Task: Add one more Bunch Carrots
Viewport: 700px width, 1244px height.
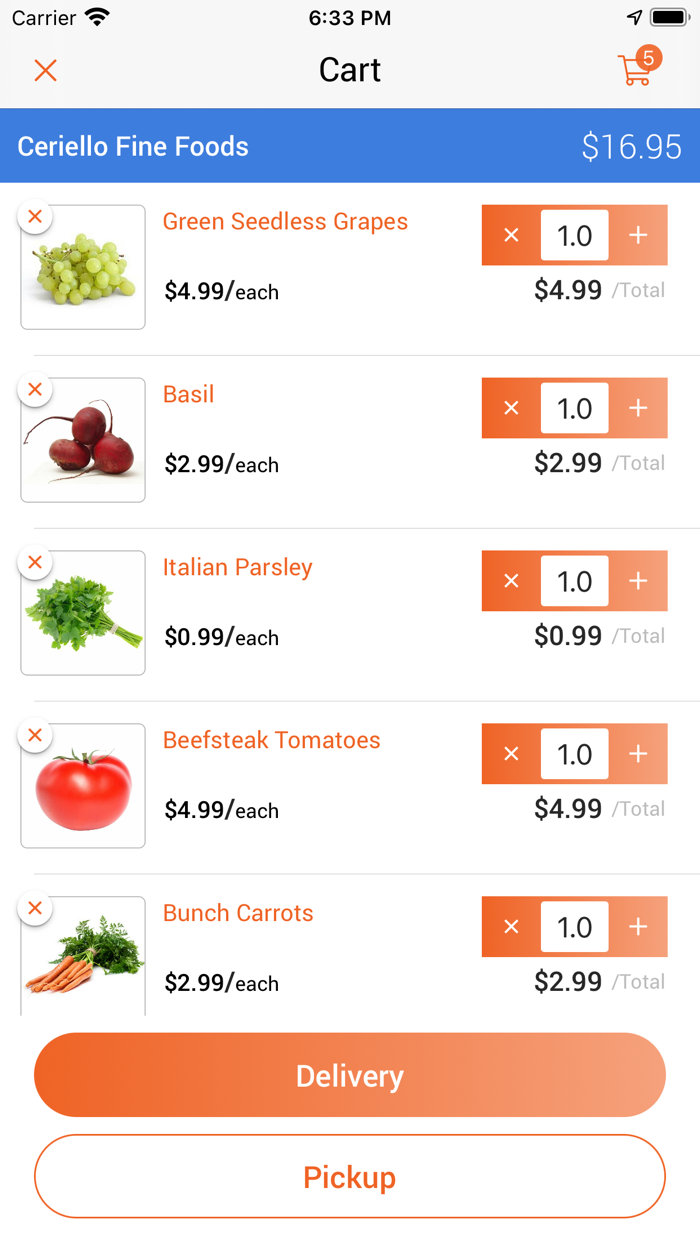Action: coord(638,928)
